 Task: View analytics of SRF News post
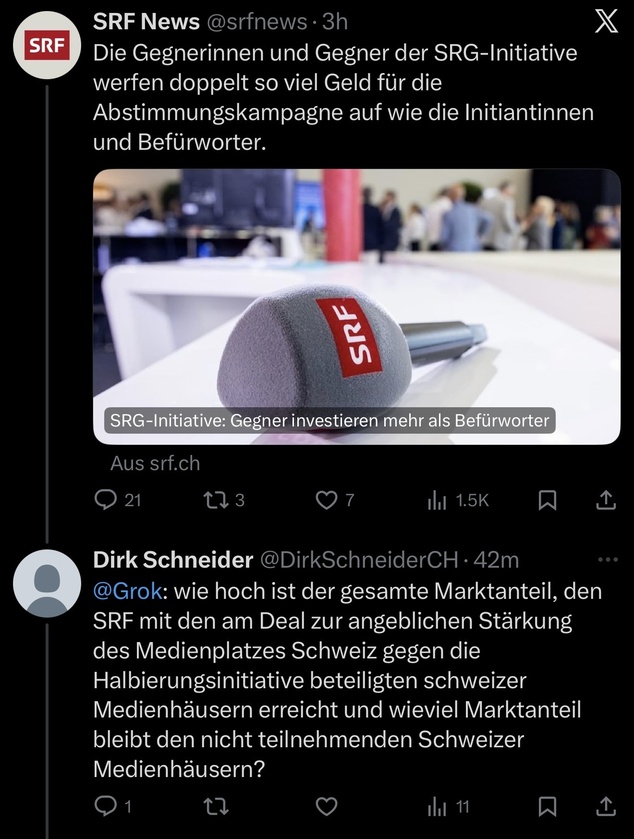coord(458,500)
